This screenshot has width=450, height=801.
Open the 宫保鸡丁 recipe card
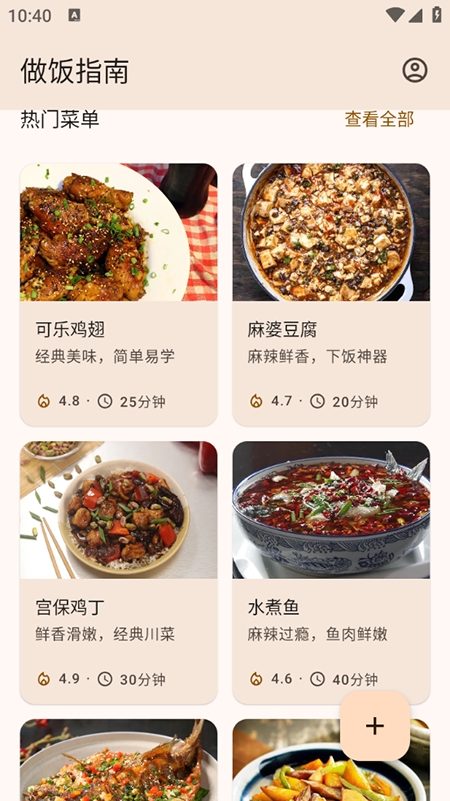click(x=119, y=572)
